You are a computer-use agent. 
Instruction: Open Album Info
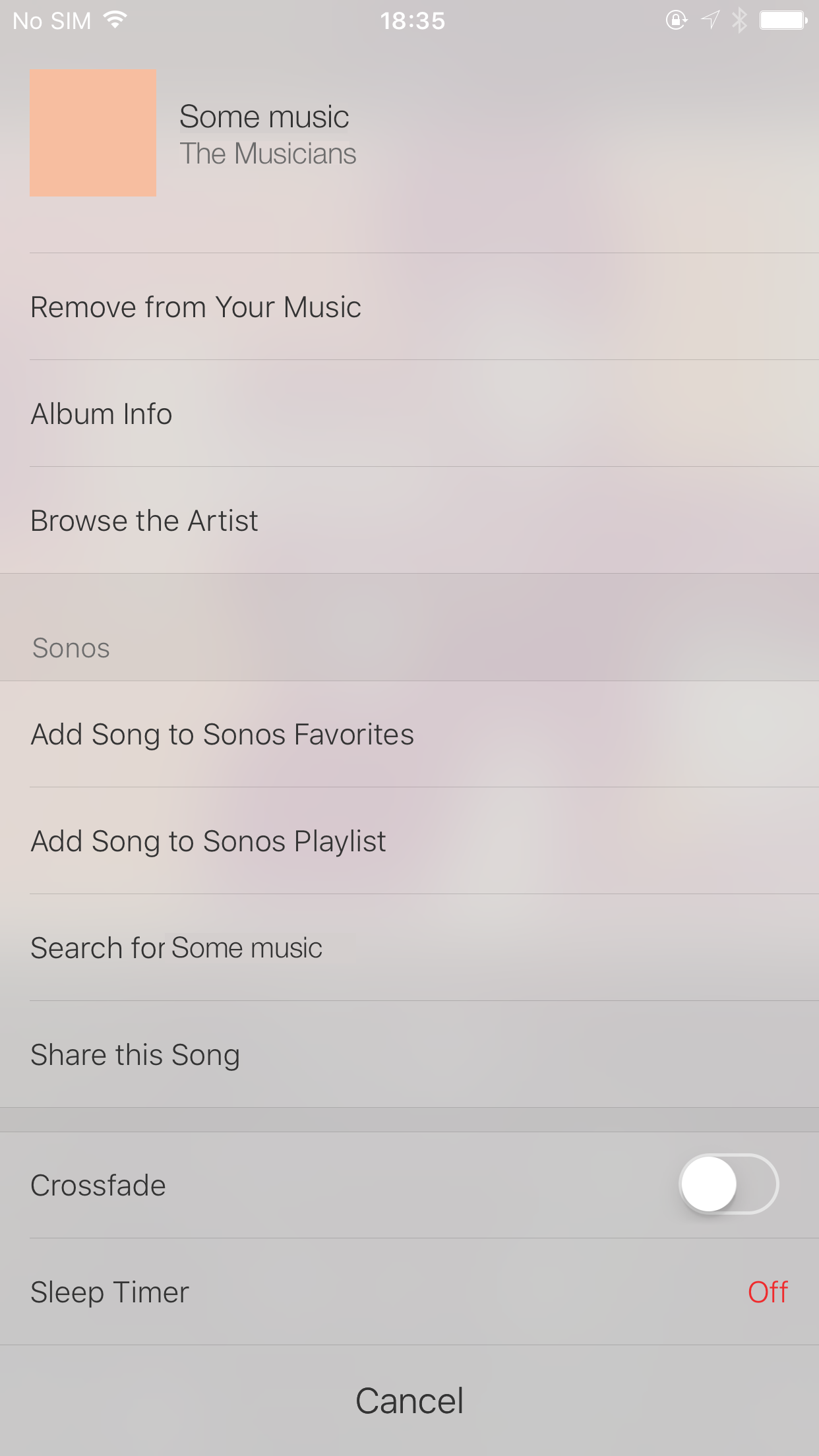[409, 413]
